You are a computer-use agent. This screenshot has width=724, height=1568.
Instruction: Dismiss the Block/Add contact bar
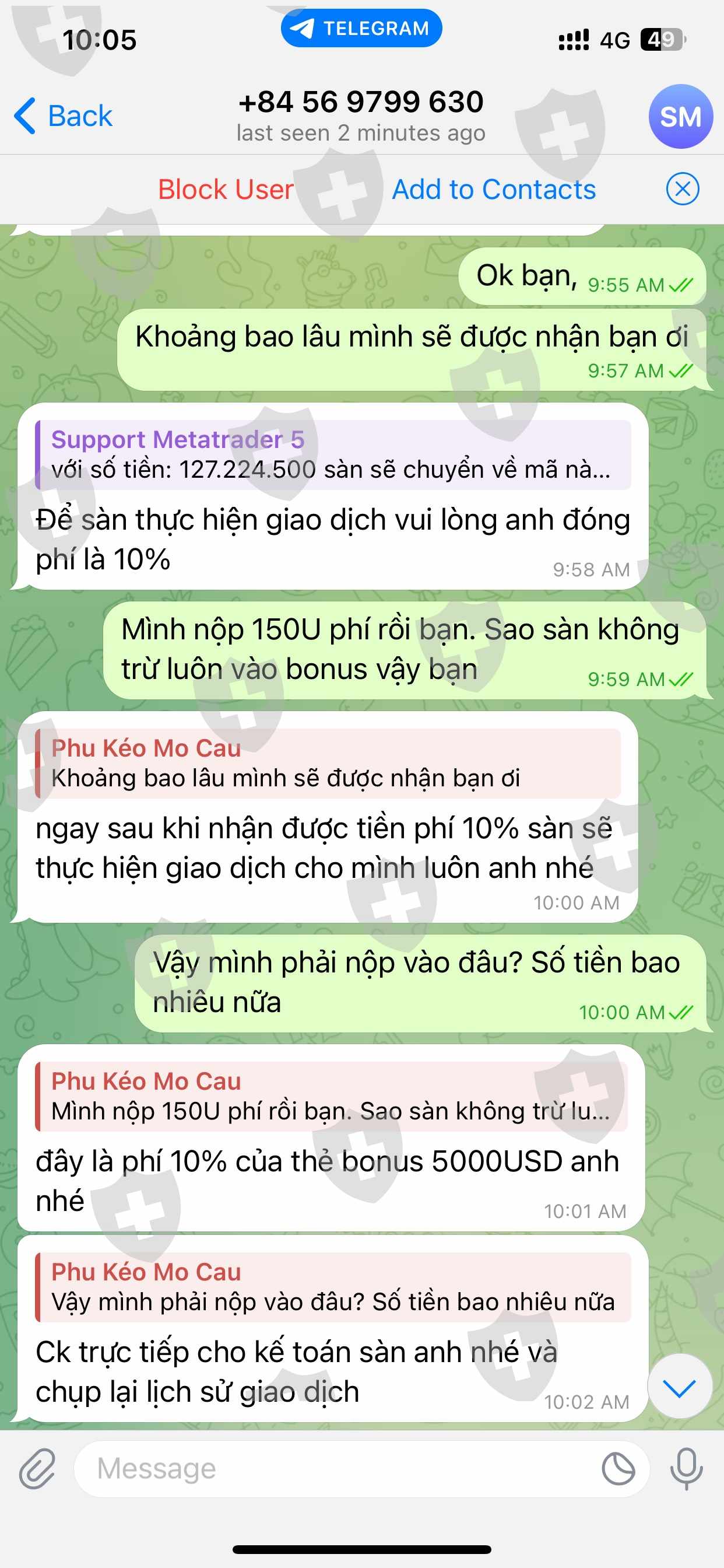682,190
